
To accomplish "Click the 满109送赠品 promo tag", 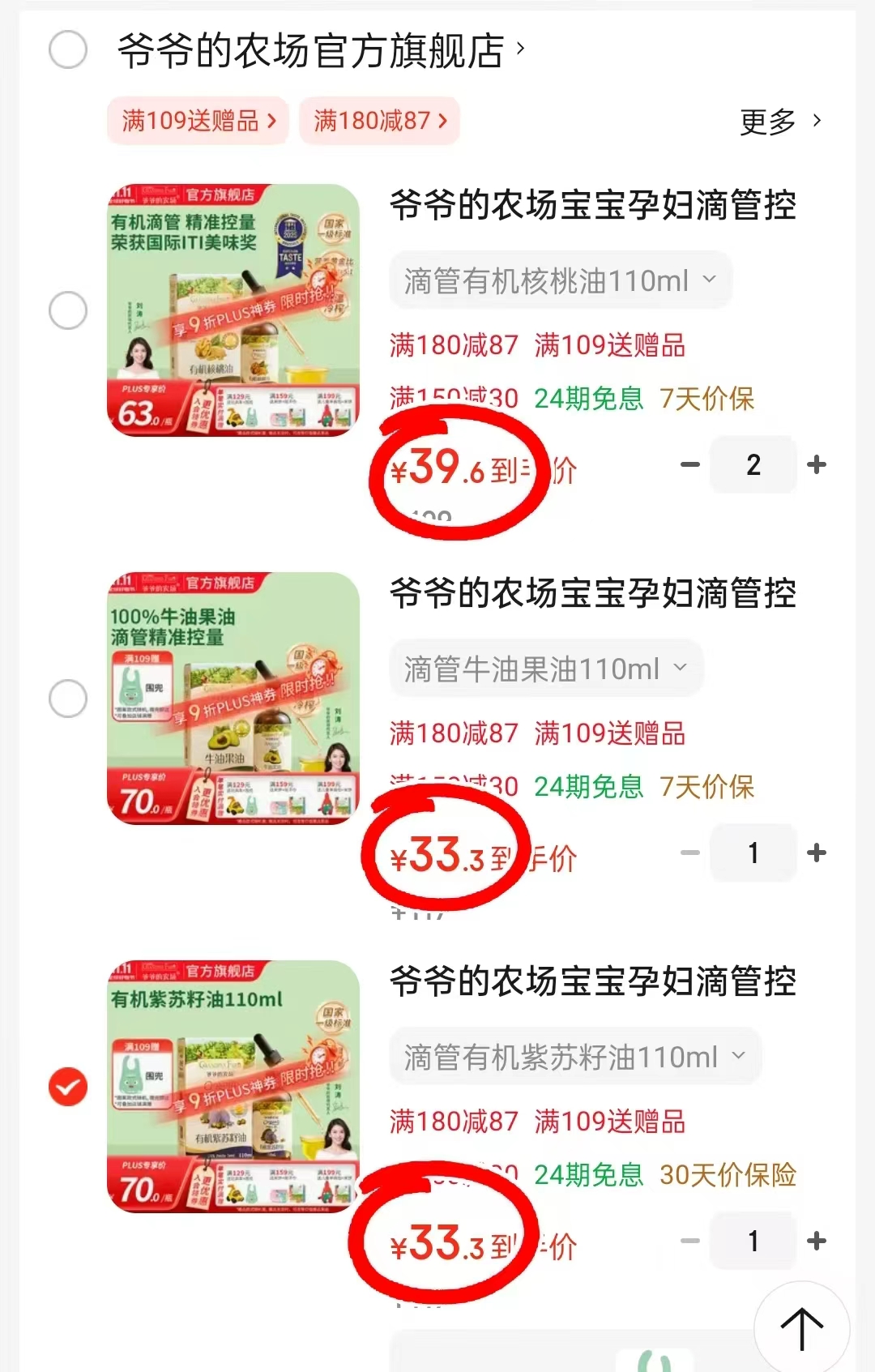I will pos(196,120).
